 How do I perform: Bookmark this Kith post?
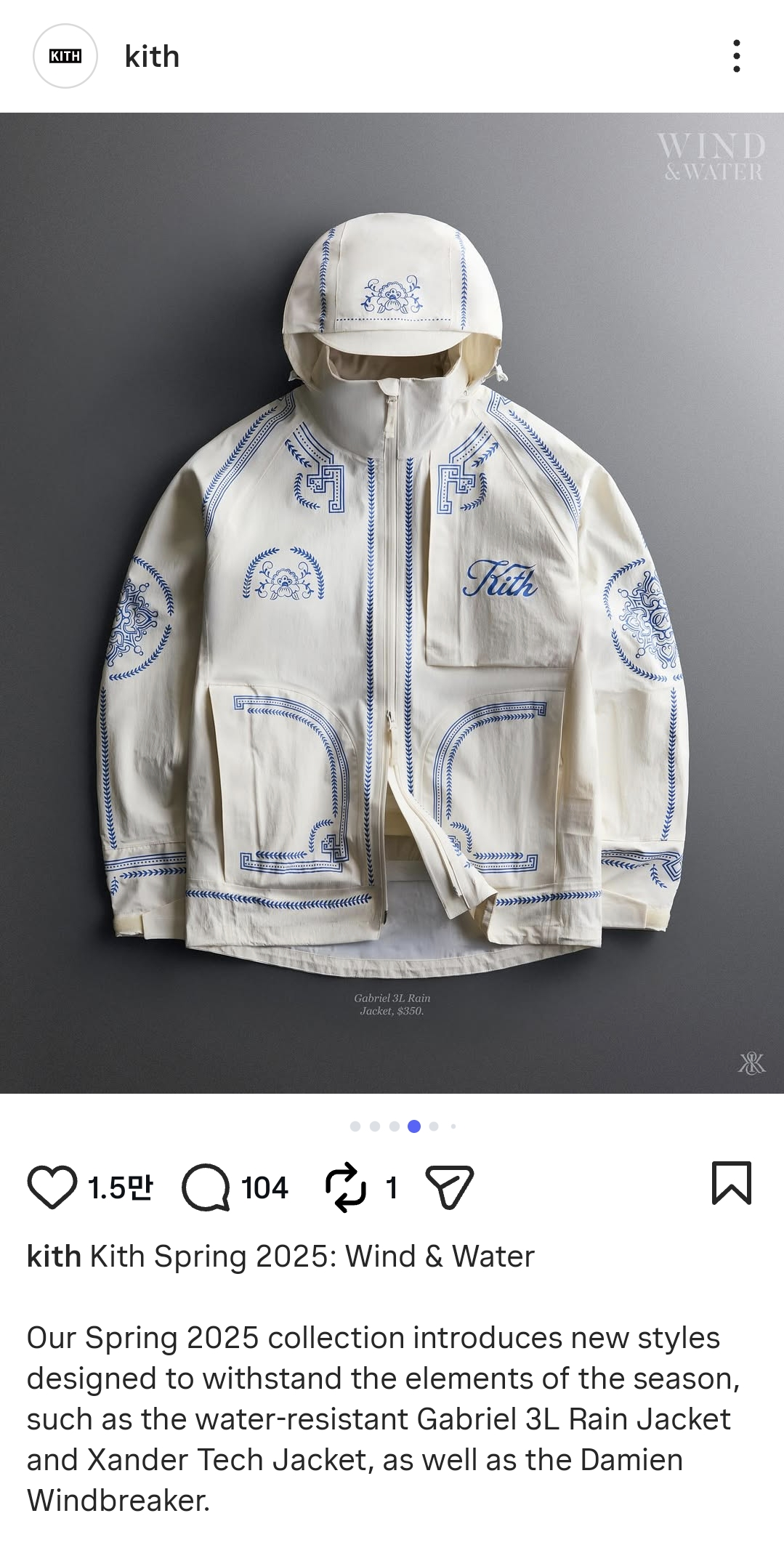731,1183
